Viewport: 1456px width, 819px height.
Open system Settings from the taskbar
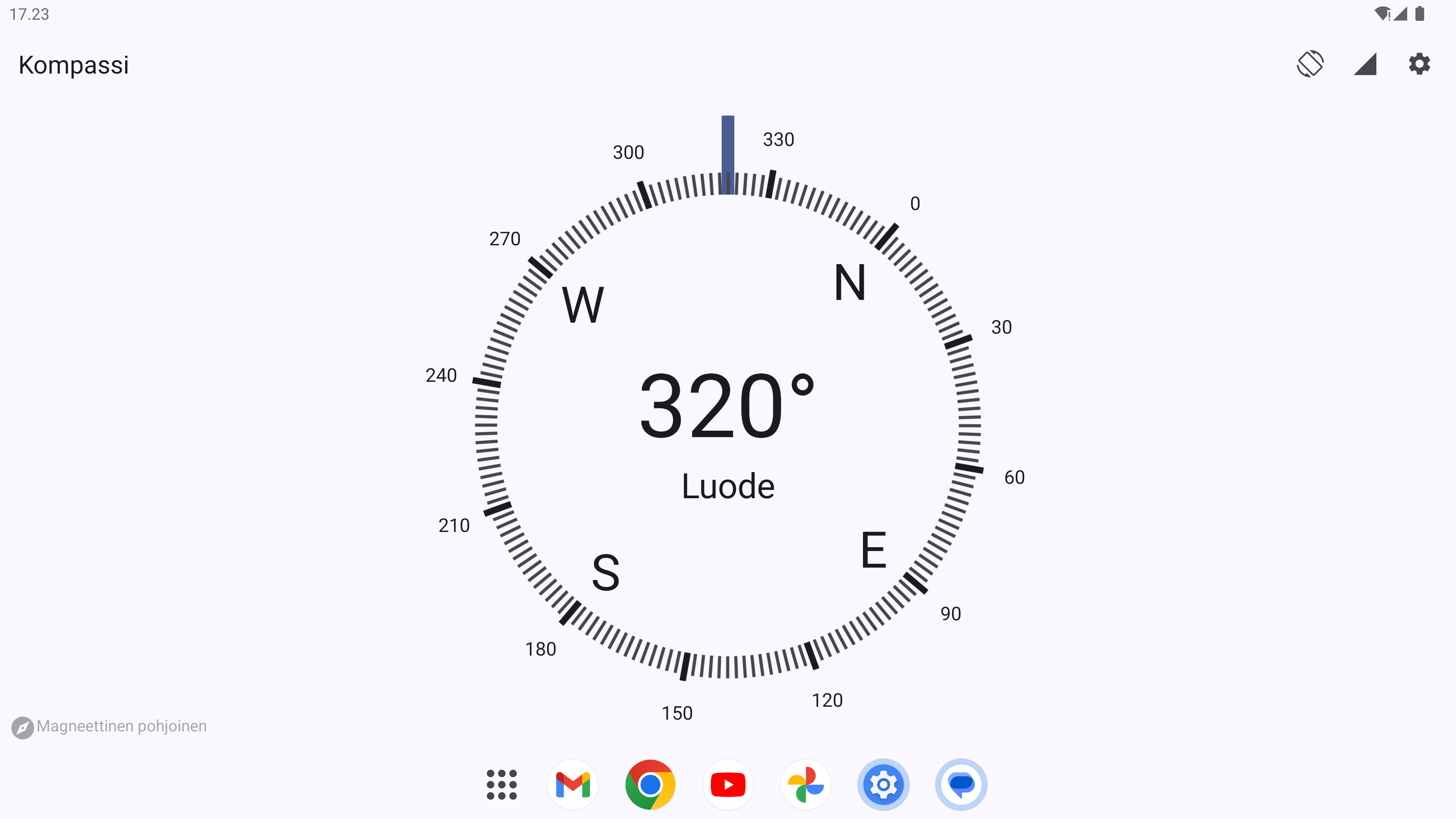(883, 784)
